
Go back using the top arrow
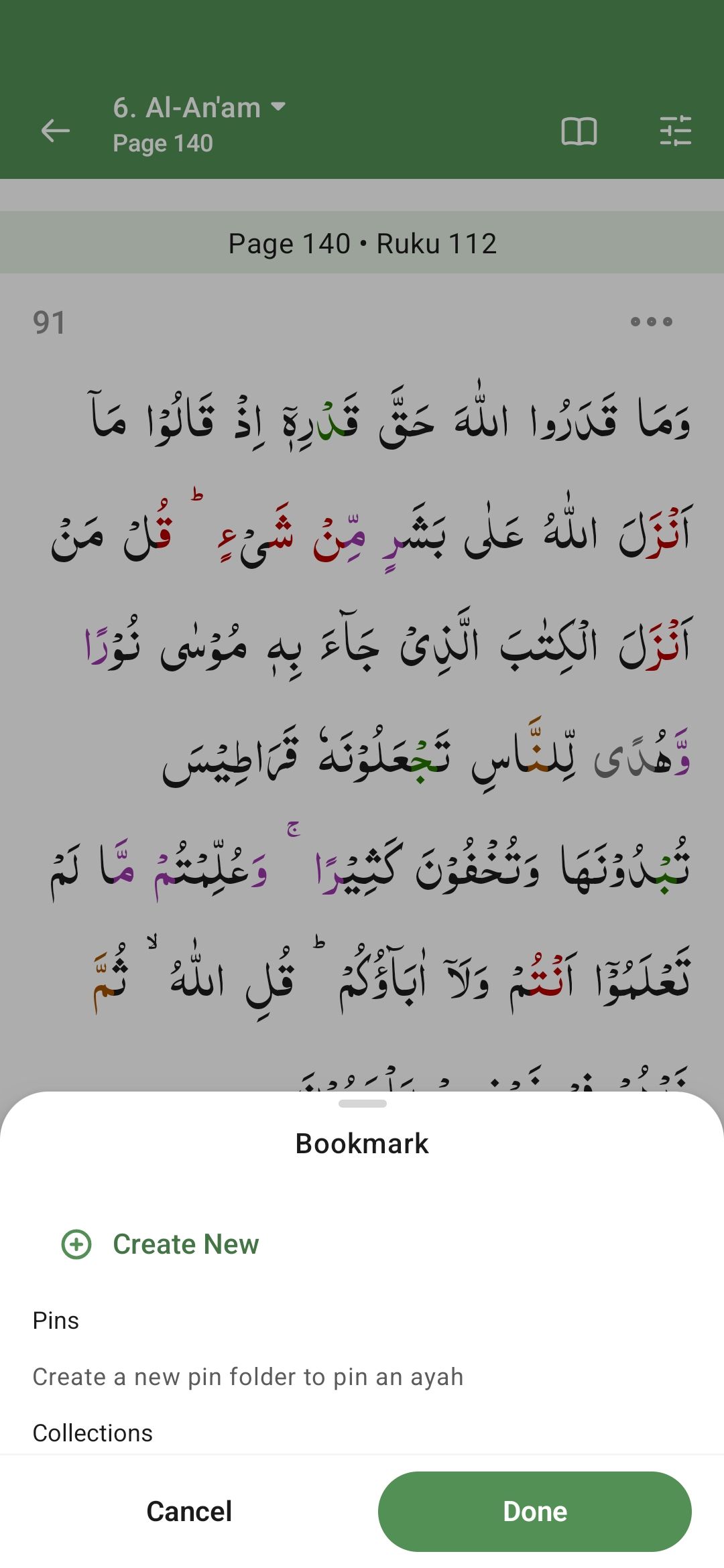pyautogui.click(x=56, y=131)
